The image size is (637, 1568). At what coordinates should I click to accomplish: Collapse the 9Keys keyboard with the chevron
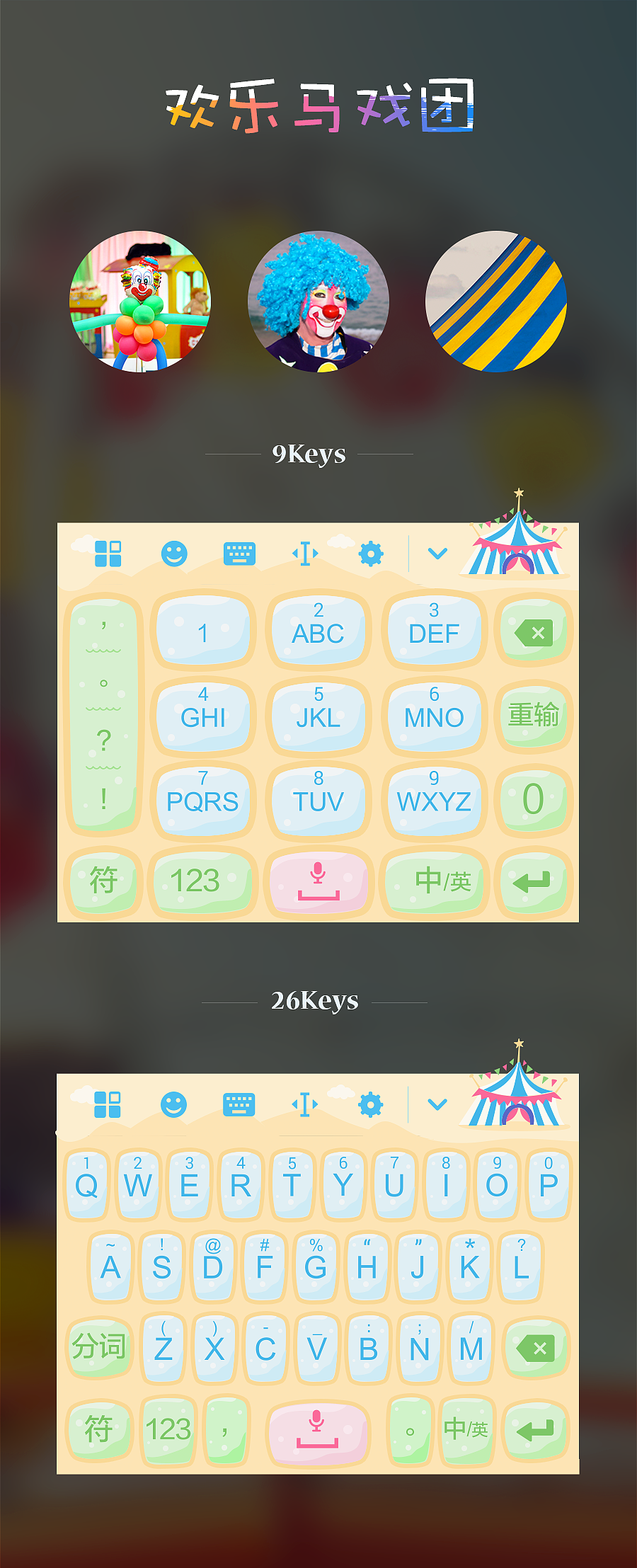438,554
